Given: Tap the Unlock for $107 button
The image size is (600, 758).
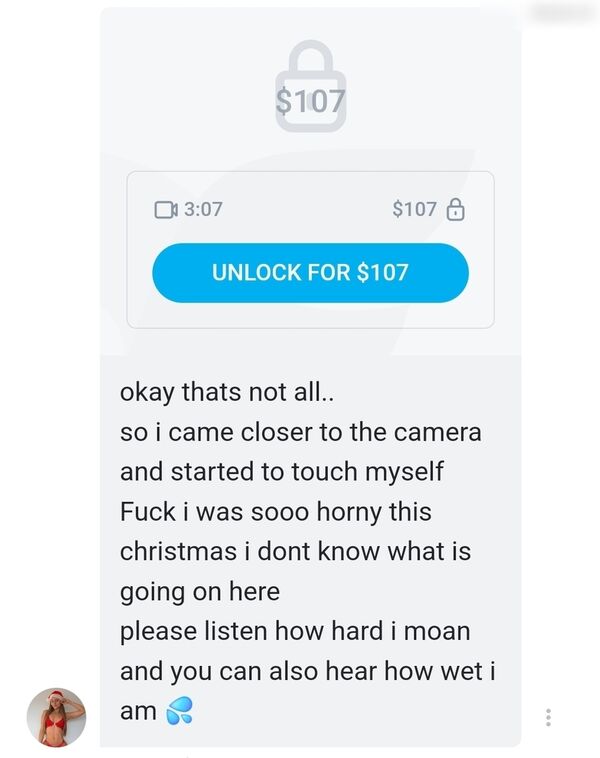Looking at the screenshot, I should (310, 272).
